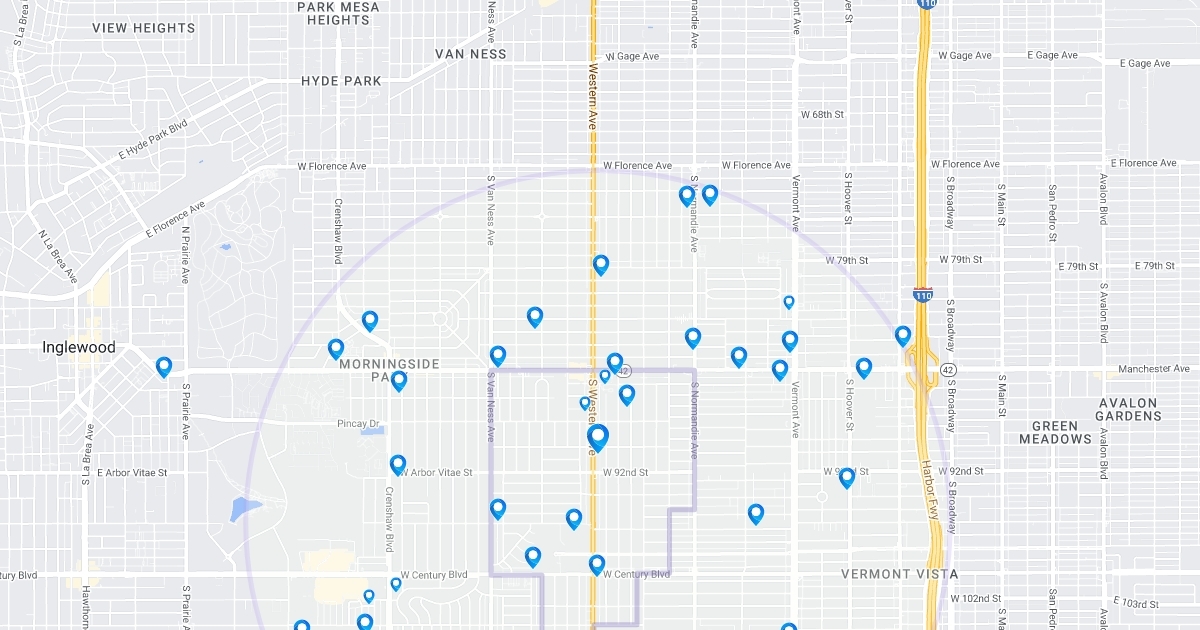Tap the small pin near Vermont Ave below 79th
Screen dimensions: 1200x630
(788, 301)
